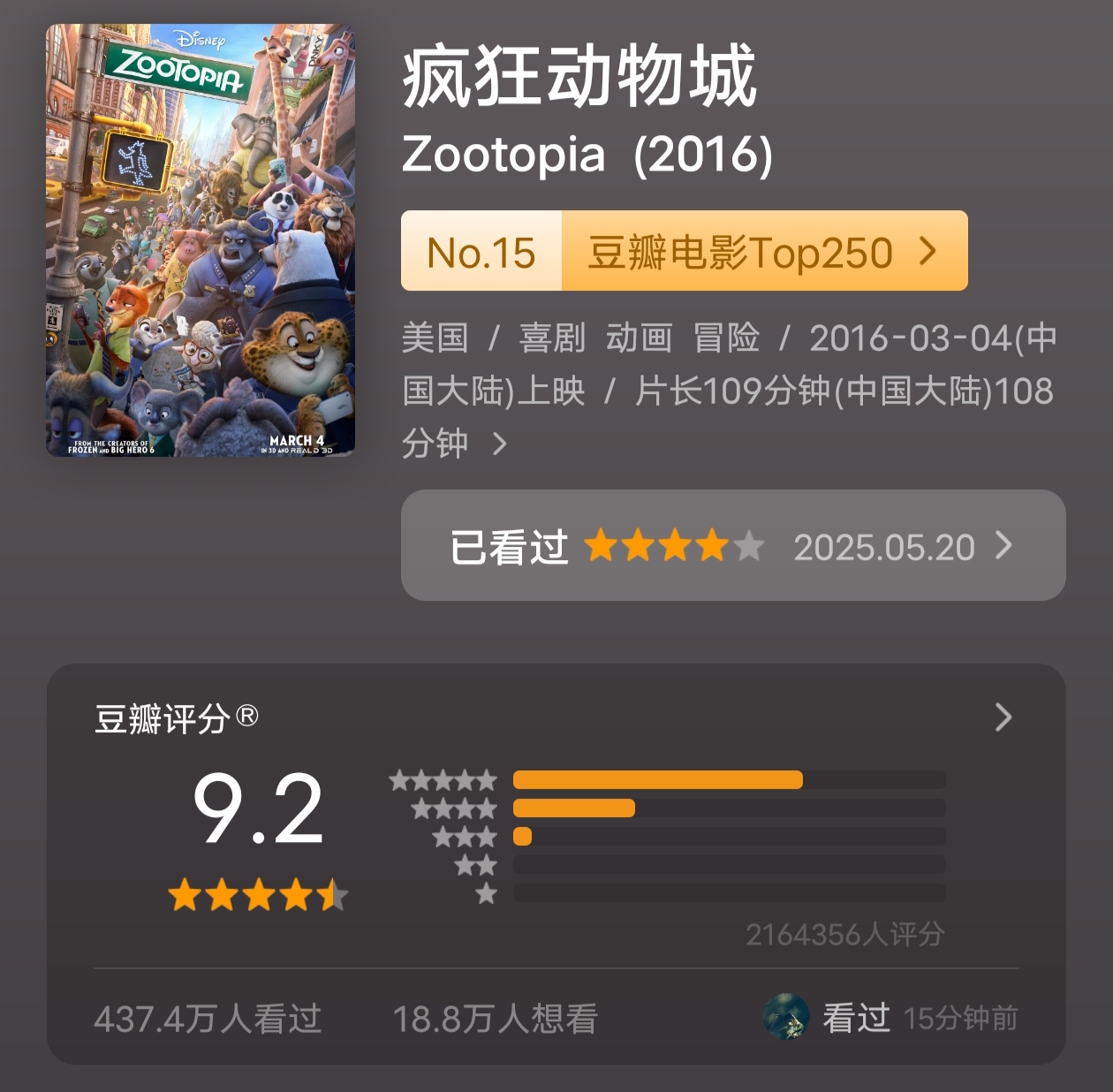
Task: View the friend who marked 看过 15分钟前
Action: click(890, 1018)
